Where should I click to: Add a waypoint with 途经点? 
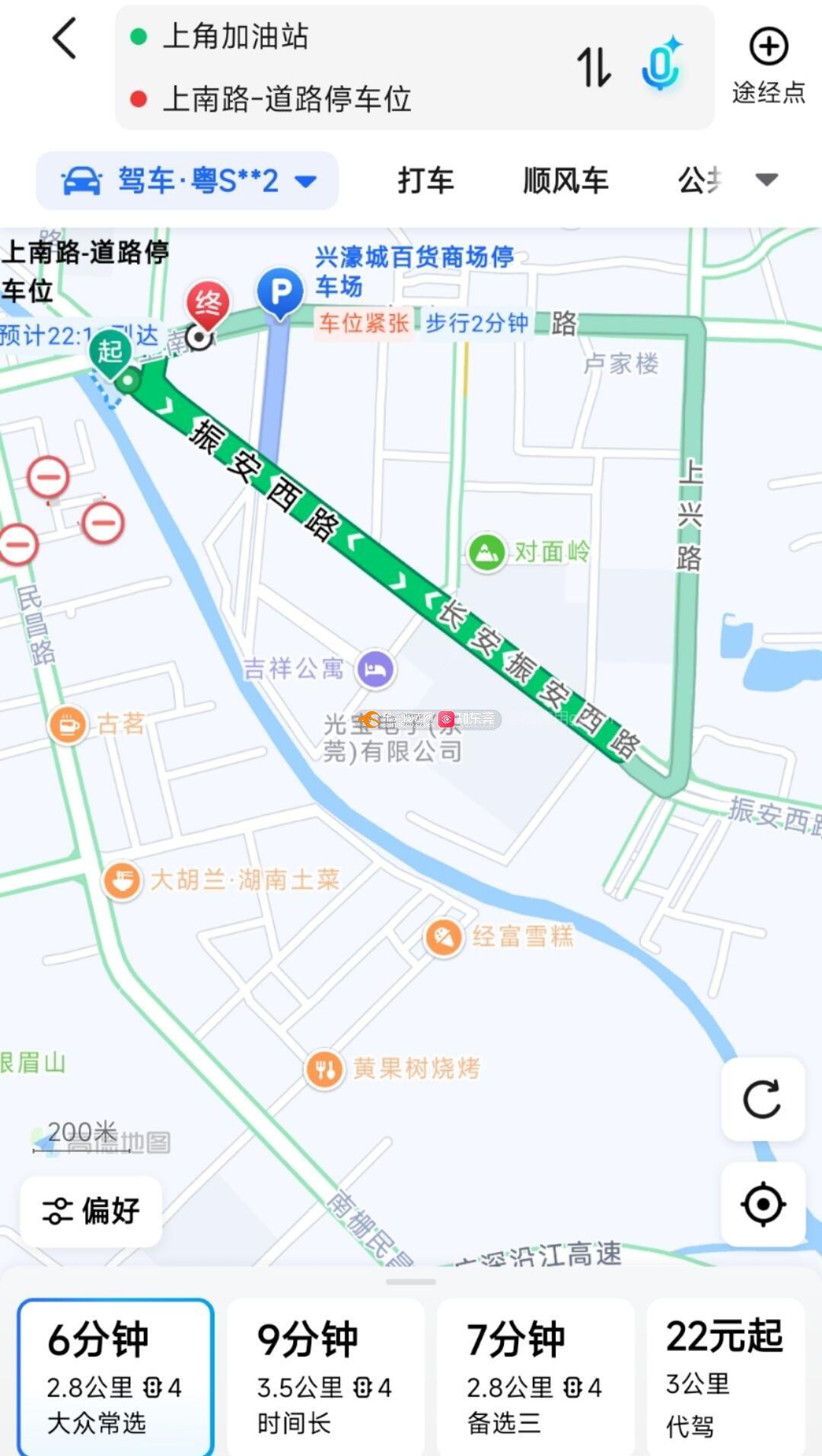pos(769,66)
